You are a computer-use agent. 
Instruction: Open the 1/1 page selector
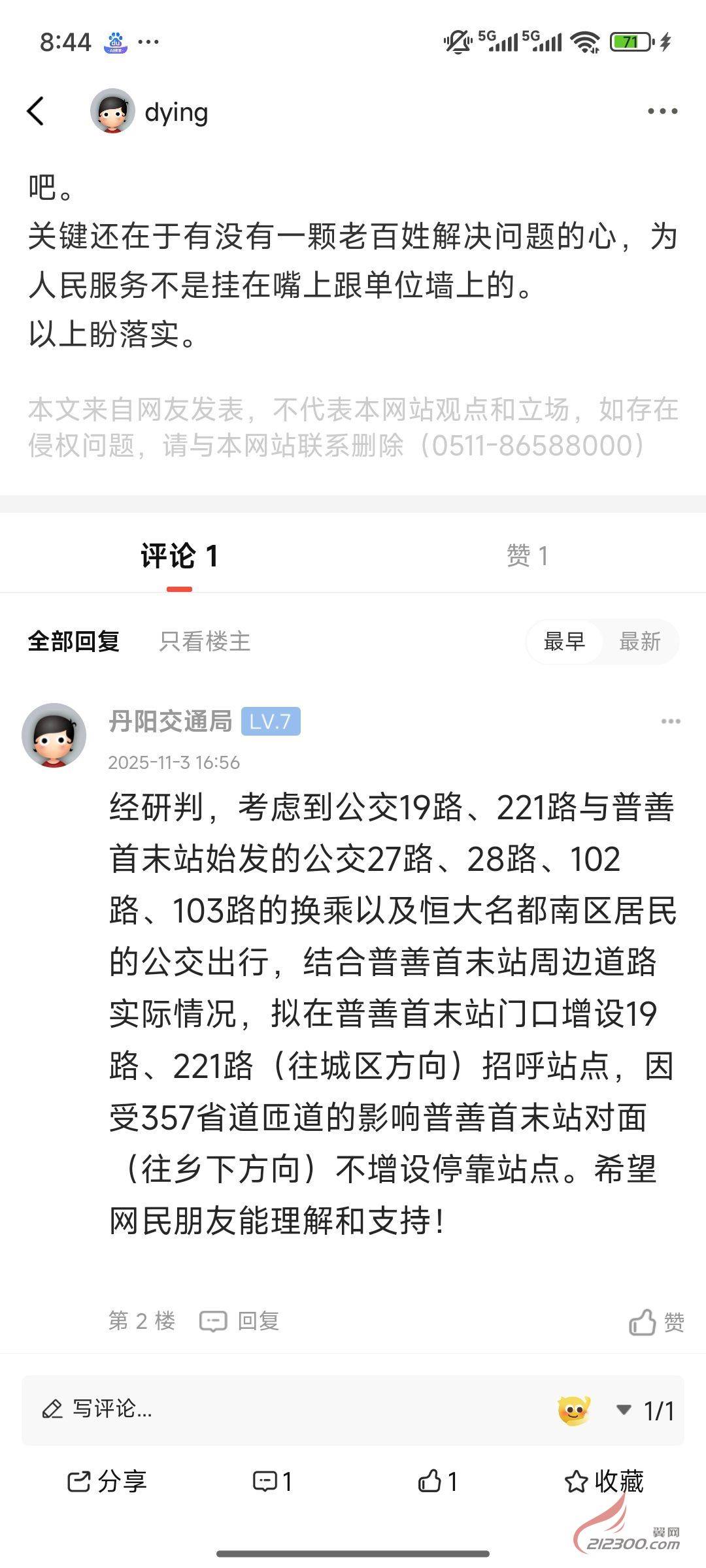click(x=646, y=1411)
